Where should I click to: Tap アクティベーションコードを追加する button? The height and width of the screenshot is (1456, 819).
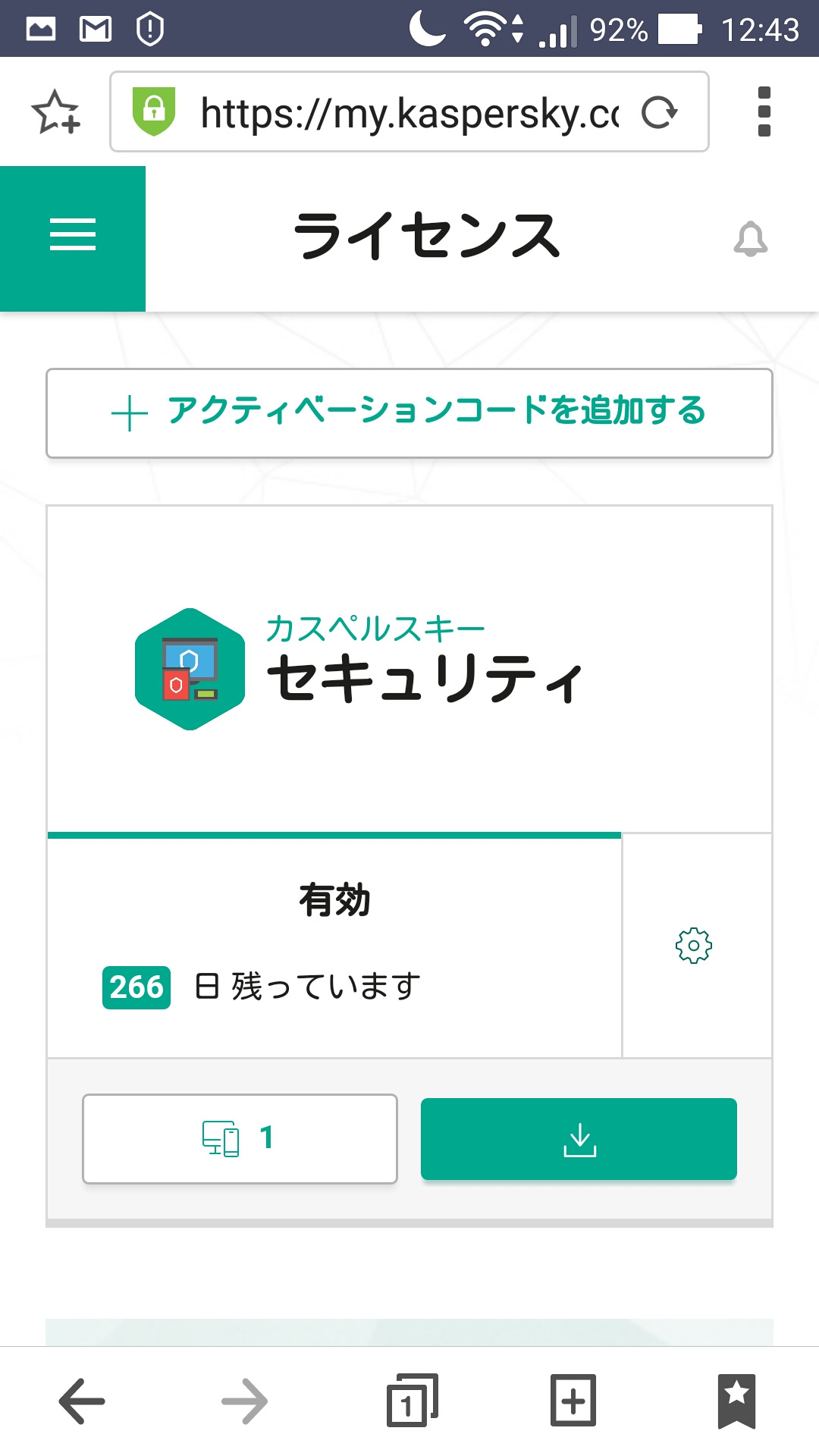click(409, 413)
